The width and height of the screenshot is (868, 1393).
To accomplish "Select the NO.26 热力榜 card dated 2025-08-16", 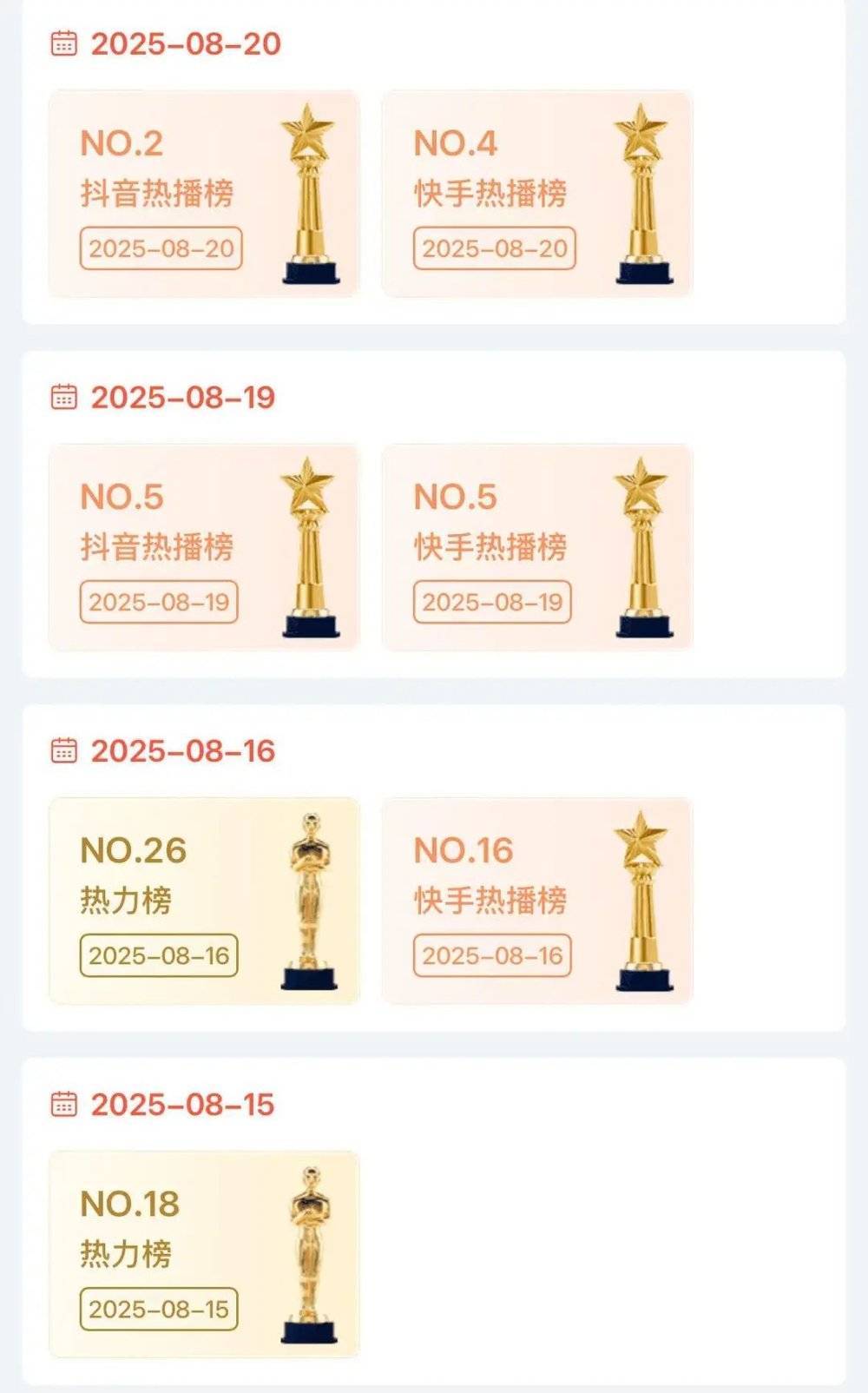I will pyautogui.click(x=204, y=901).
